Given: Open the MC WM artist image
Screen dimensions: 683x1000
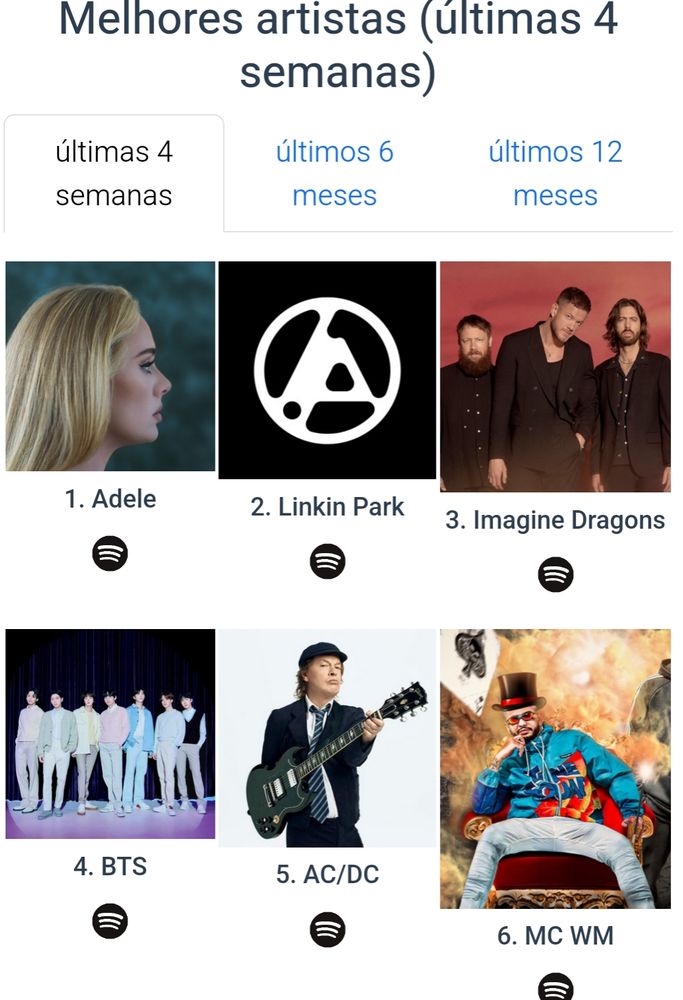Looking at the screenshot, I should coord(555,768).
